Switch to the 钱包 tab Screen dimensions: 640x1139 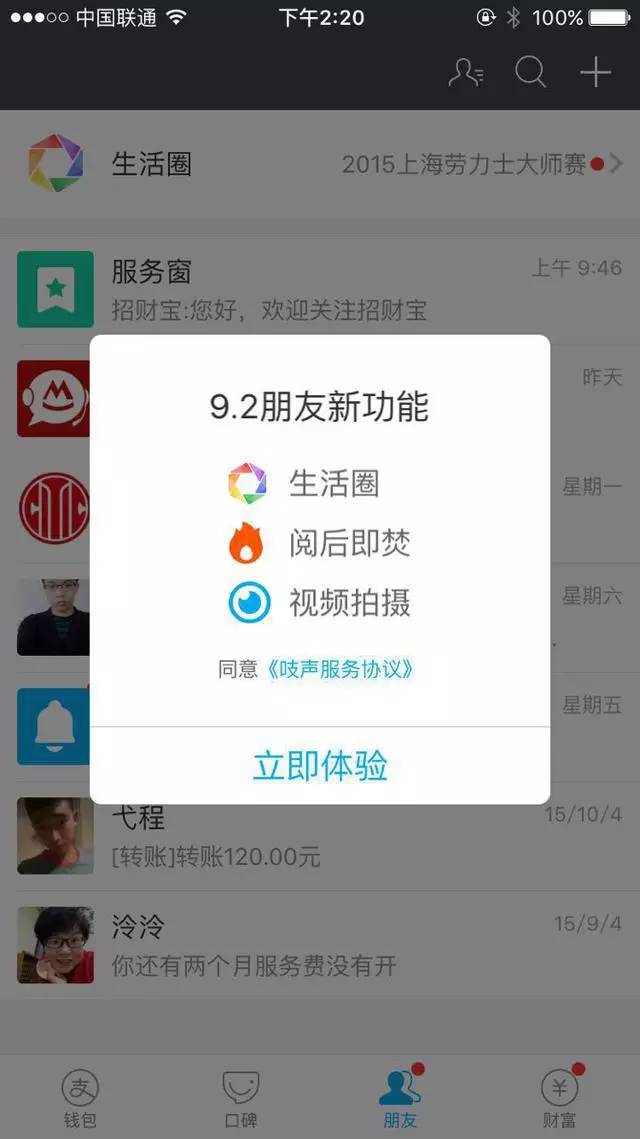(80, 1097)
